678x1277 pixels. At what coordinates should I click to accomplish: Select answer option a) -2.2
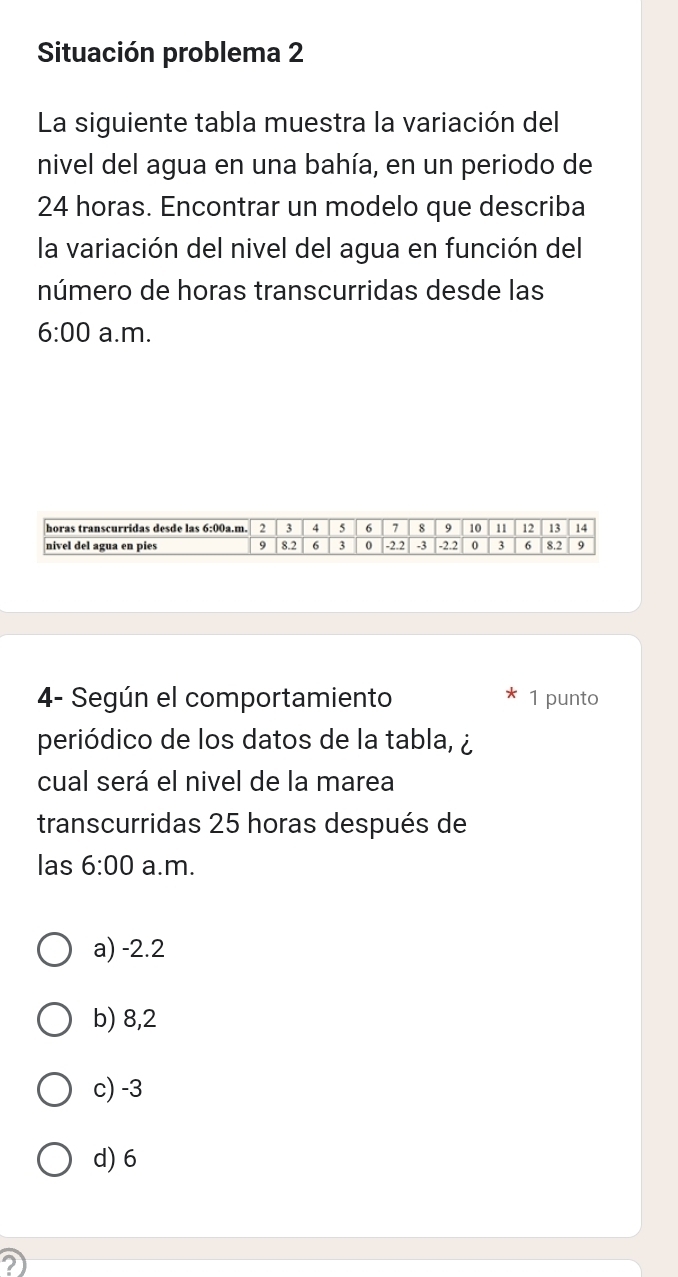coord(55,949)
